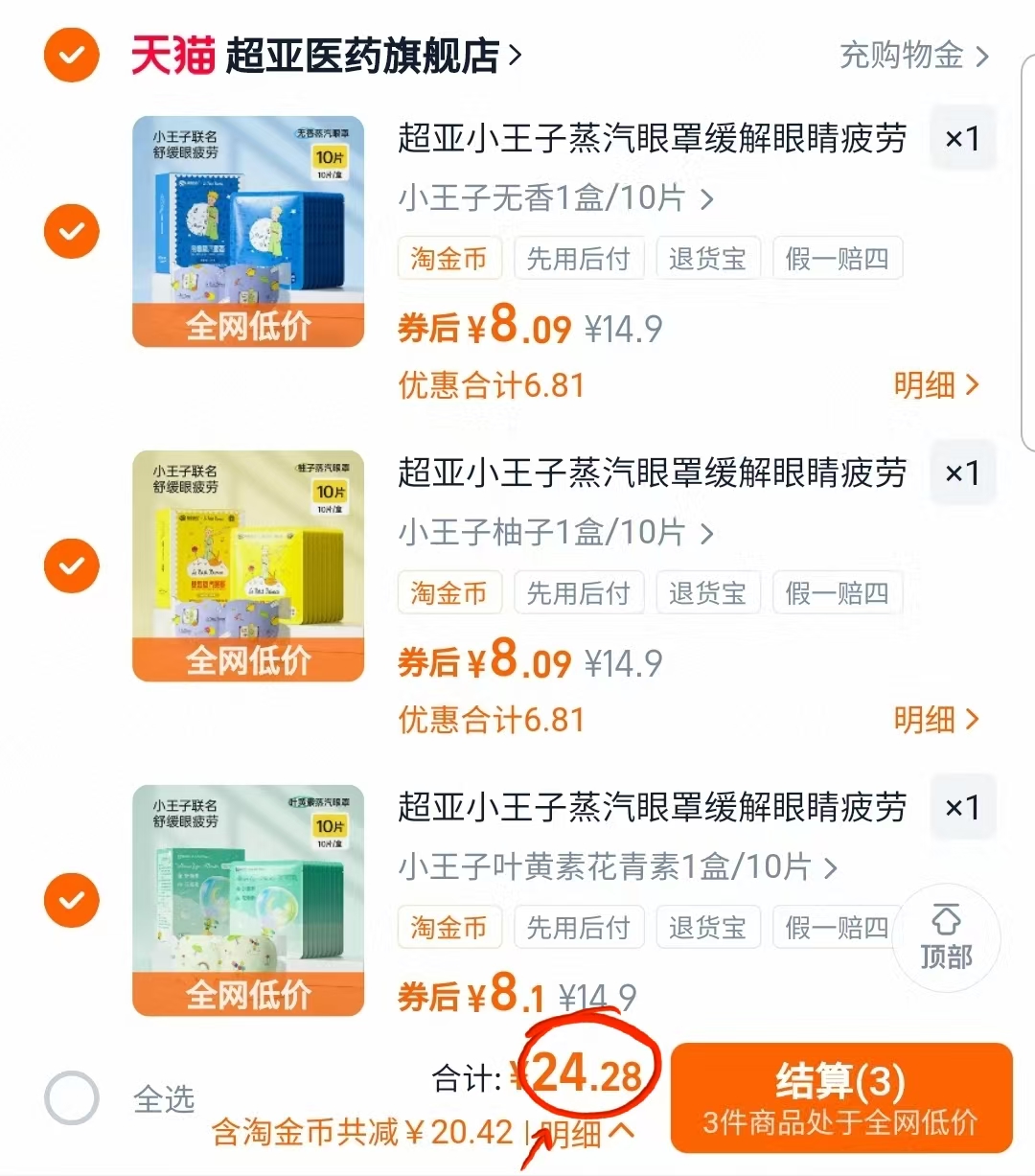1035x1176 pixels.
Task: Click the 淘金币 tag on lutein eye mask
Action: click(x=448, y=927)
